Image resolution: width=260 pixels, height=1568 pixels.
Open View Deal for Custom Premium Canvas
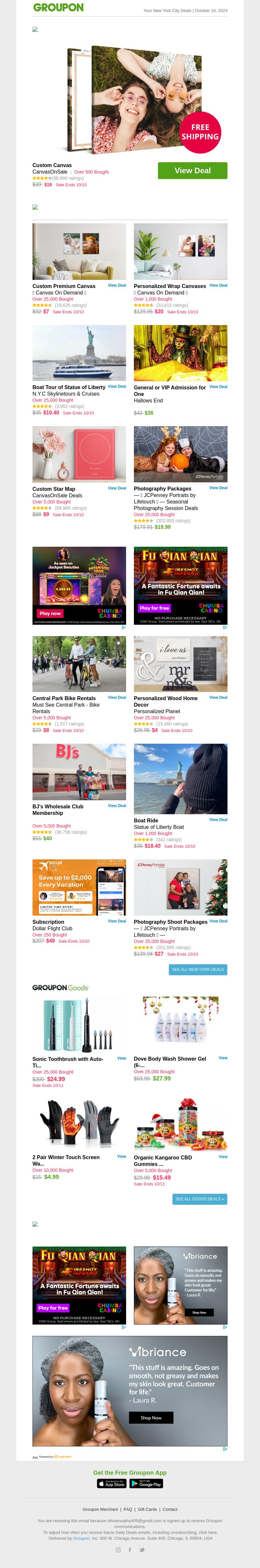pyautogui.click(x=117, y=285)
